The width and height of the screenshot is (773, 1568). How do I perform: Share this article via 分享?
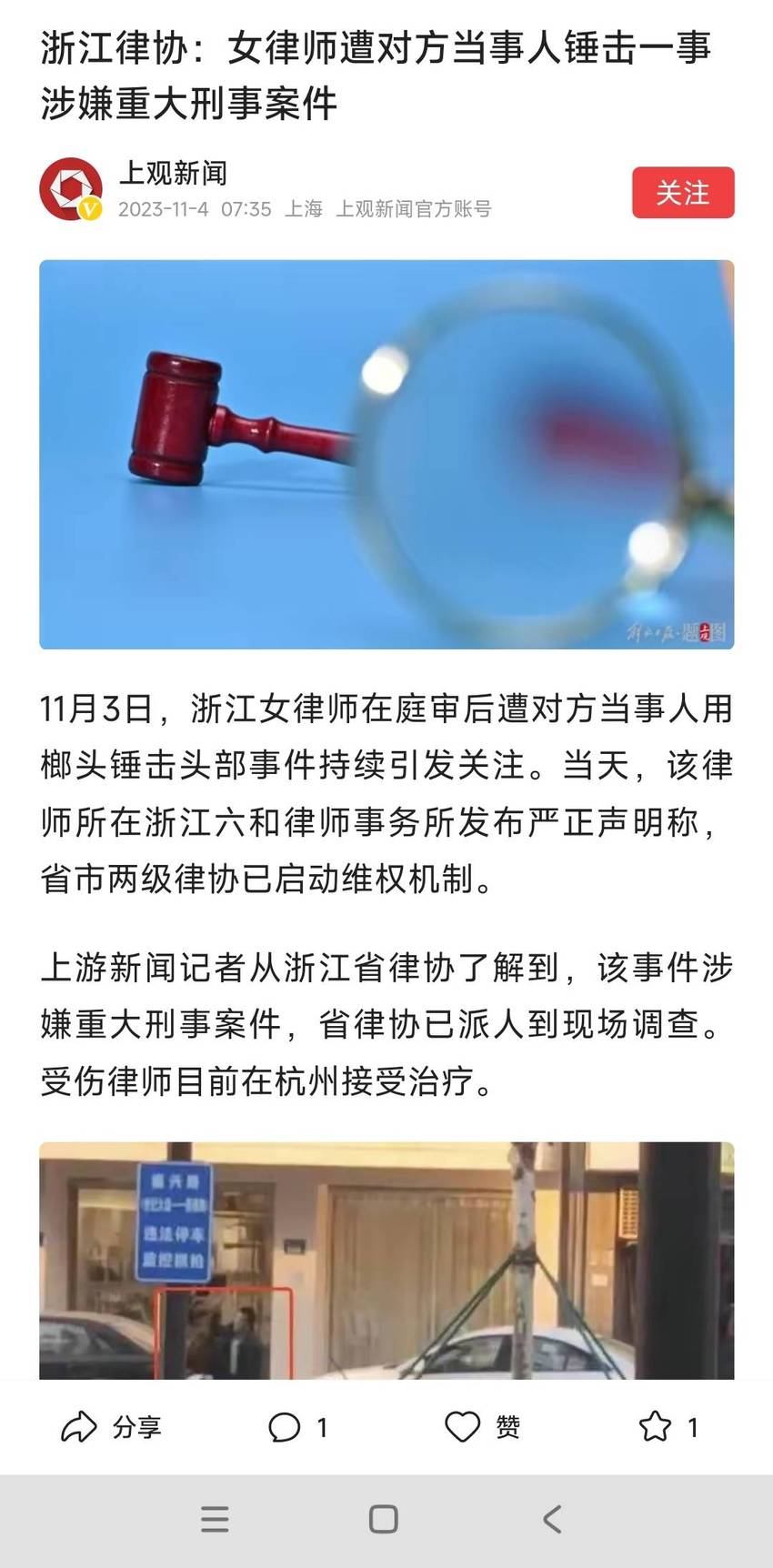(111, 1427)
